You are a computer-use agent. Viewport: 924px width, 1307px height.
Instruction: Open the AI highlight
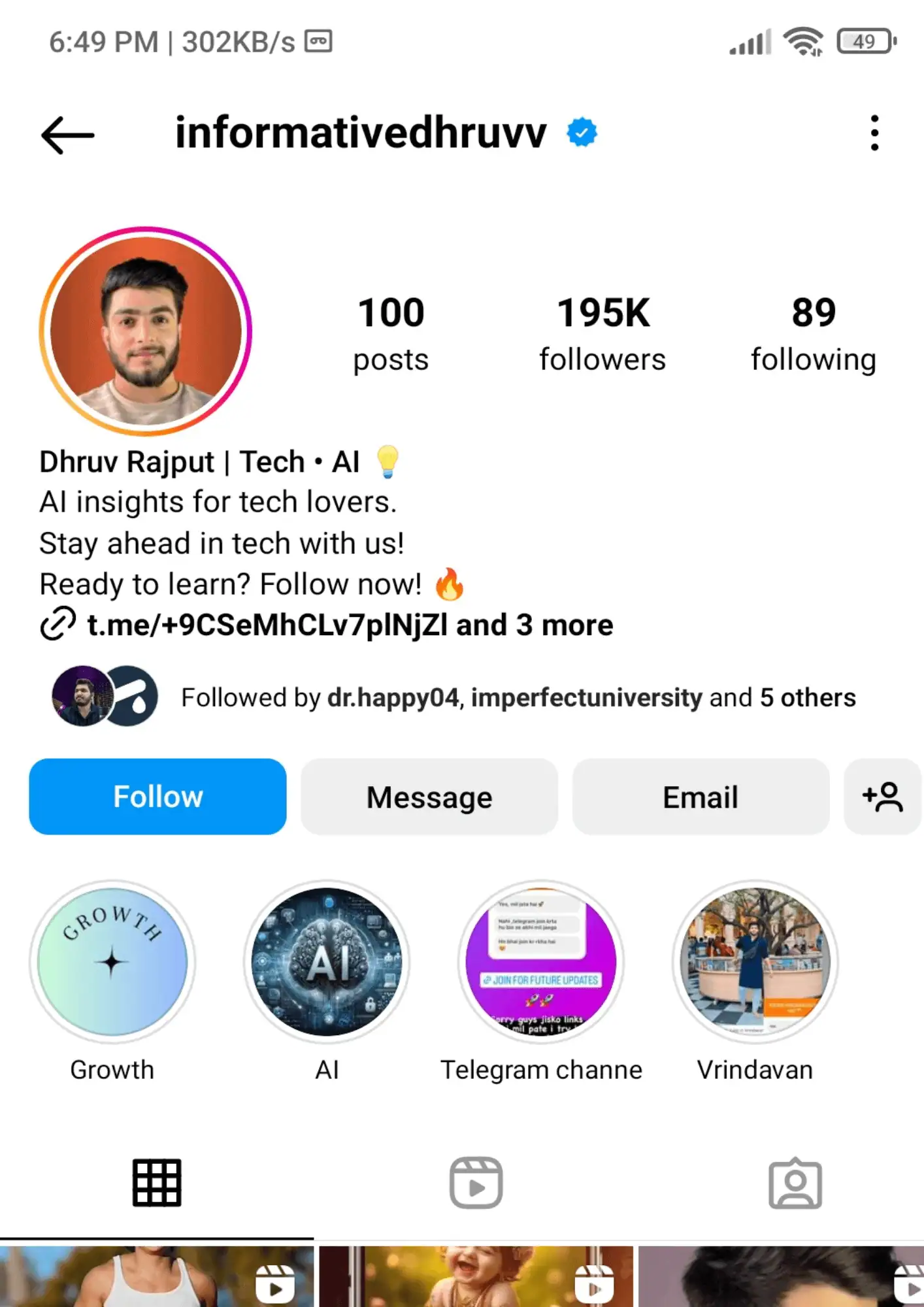(x=327, y=962)
